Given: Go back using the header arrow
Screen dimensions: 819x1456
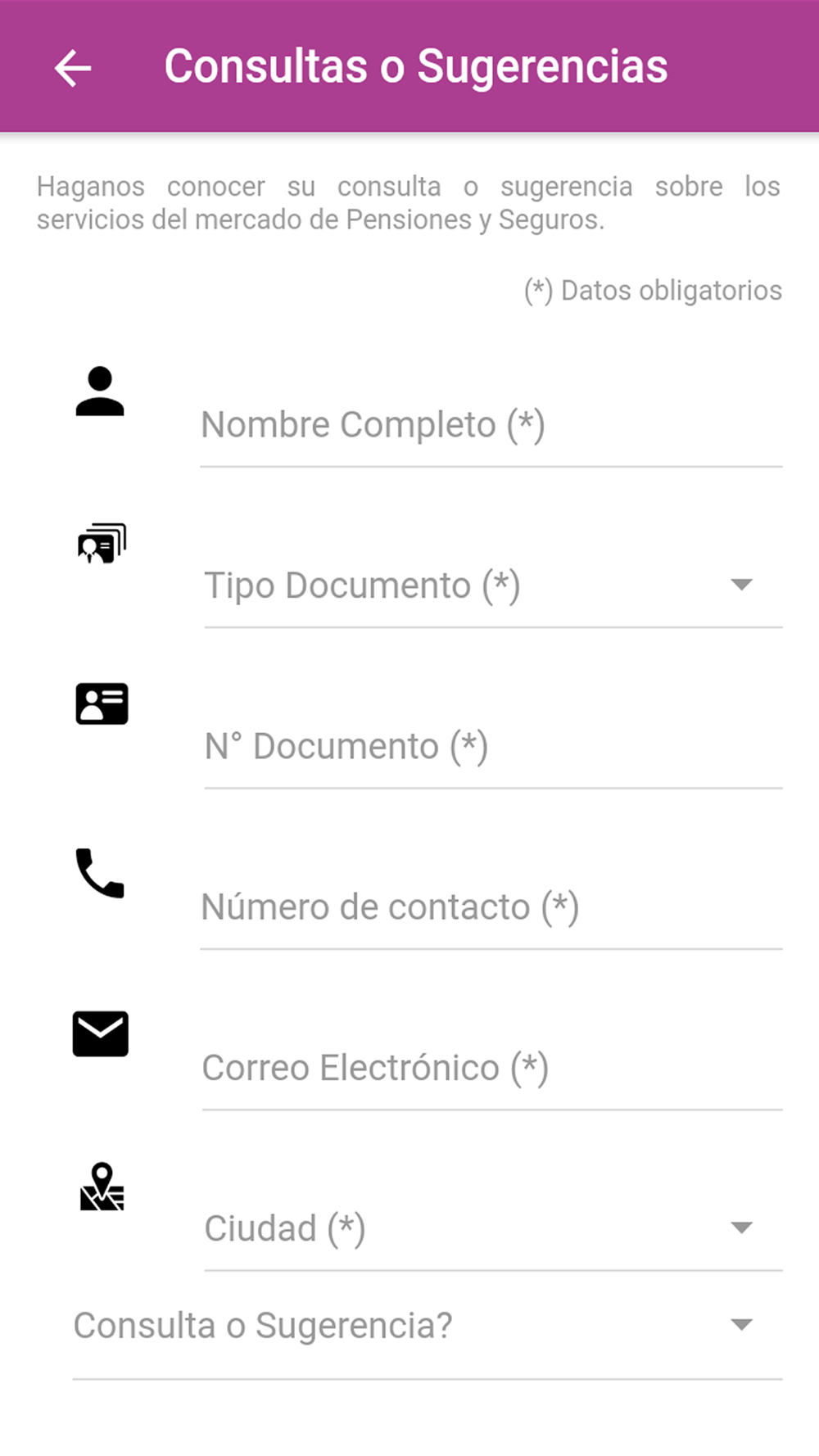Looking at the screenshot, I should point(73,67).
